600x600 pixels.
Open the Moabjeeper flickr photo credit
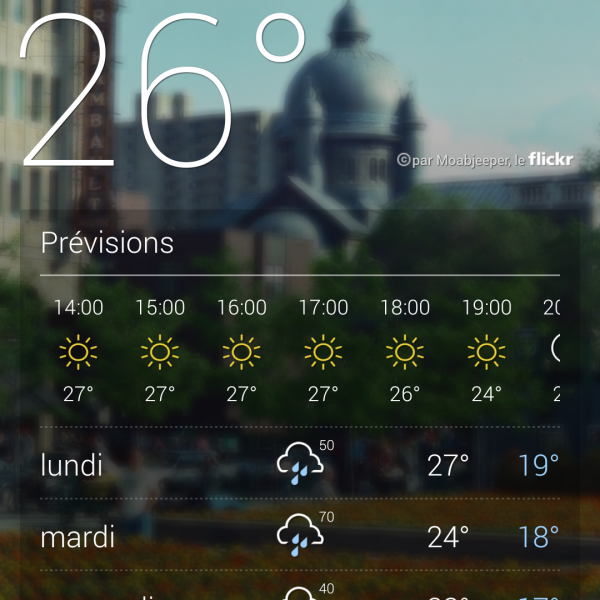pos(485,159)
